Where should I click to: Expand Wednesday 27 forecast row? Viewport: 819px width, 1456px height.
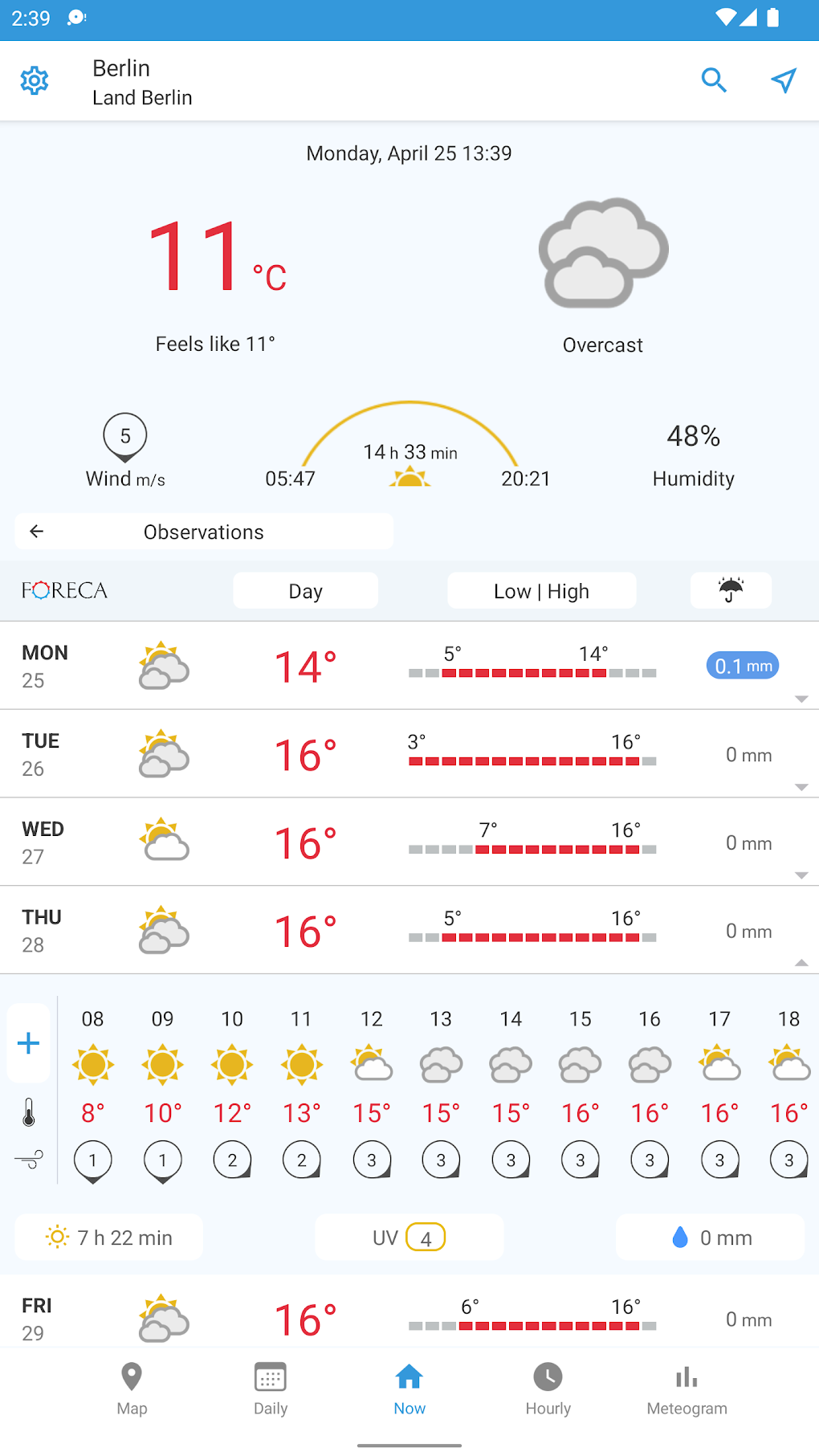409,842
